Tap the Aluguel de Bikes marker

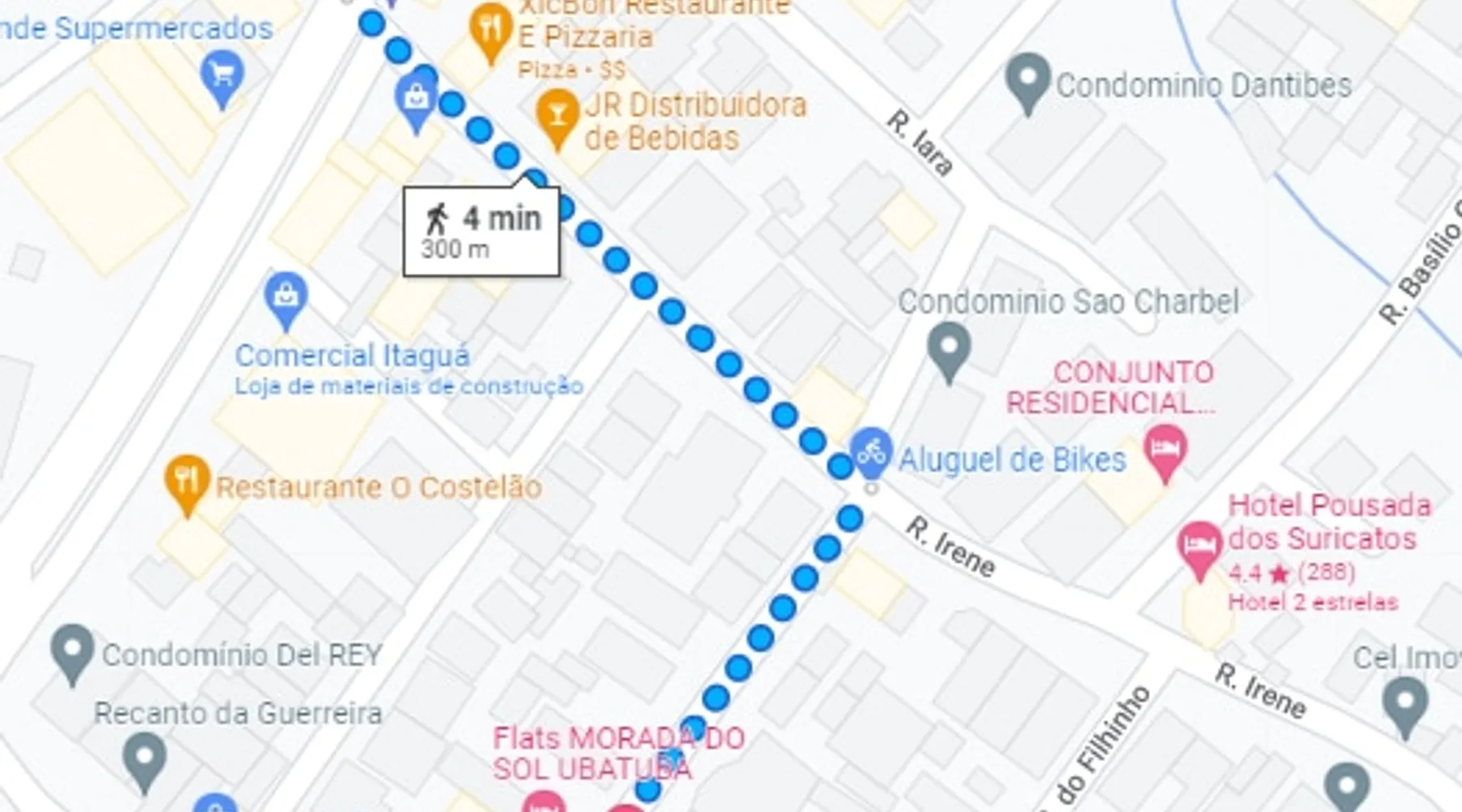[x=872, y=451]
